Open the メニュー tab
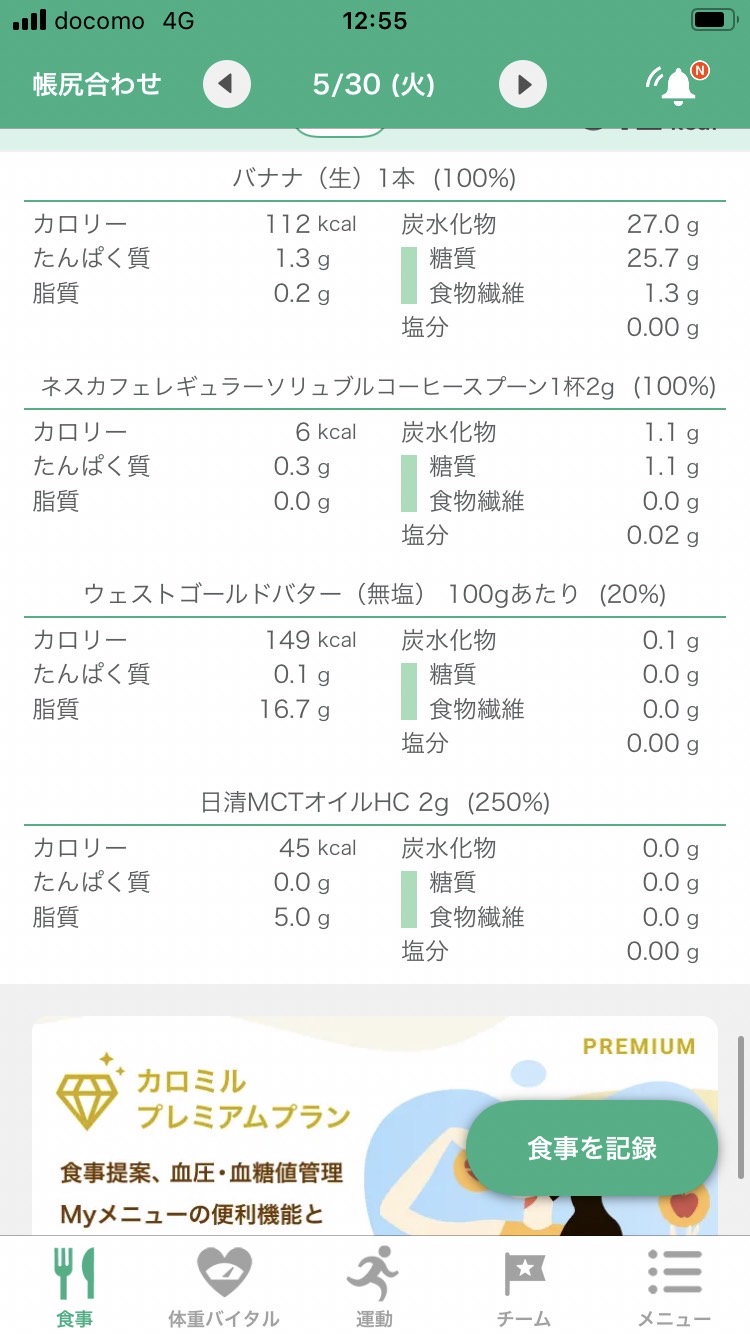This screenshot has height=1334, width=750. [674, 1286]
